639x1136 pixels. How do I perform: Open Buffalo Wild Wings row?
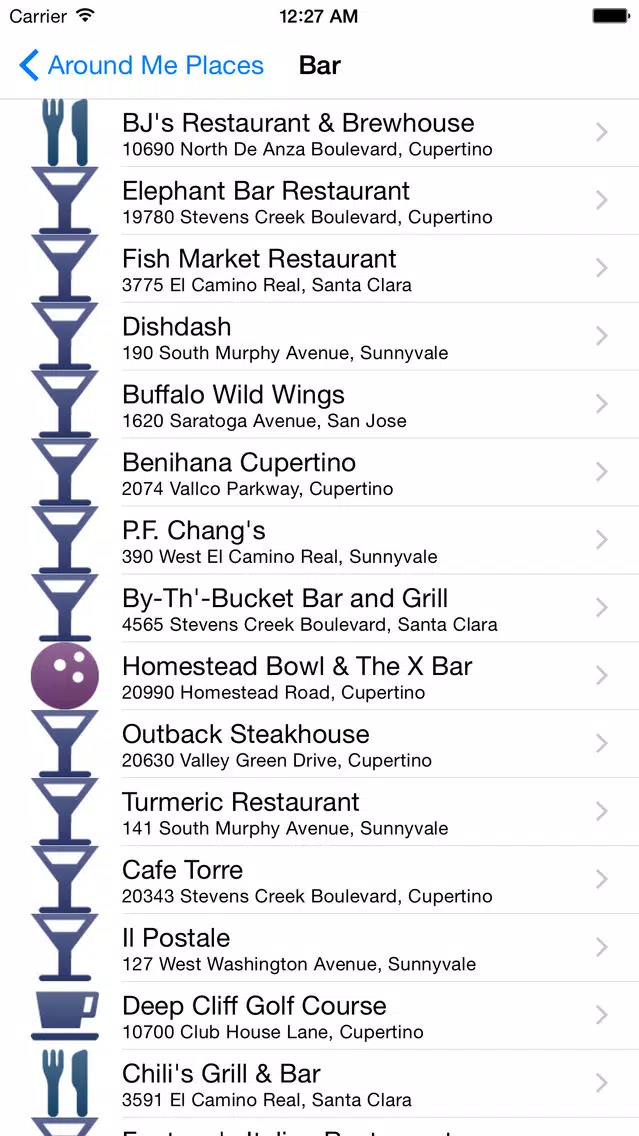[x=320, y=404]
